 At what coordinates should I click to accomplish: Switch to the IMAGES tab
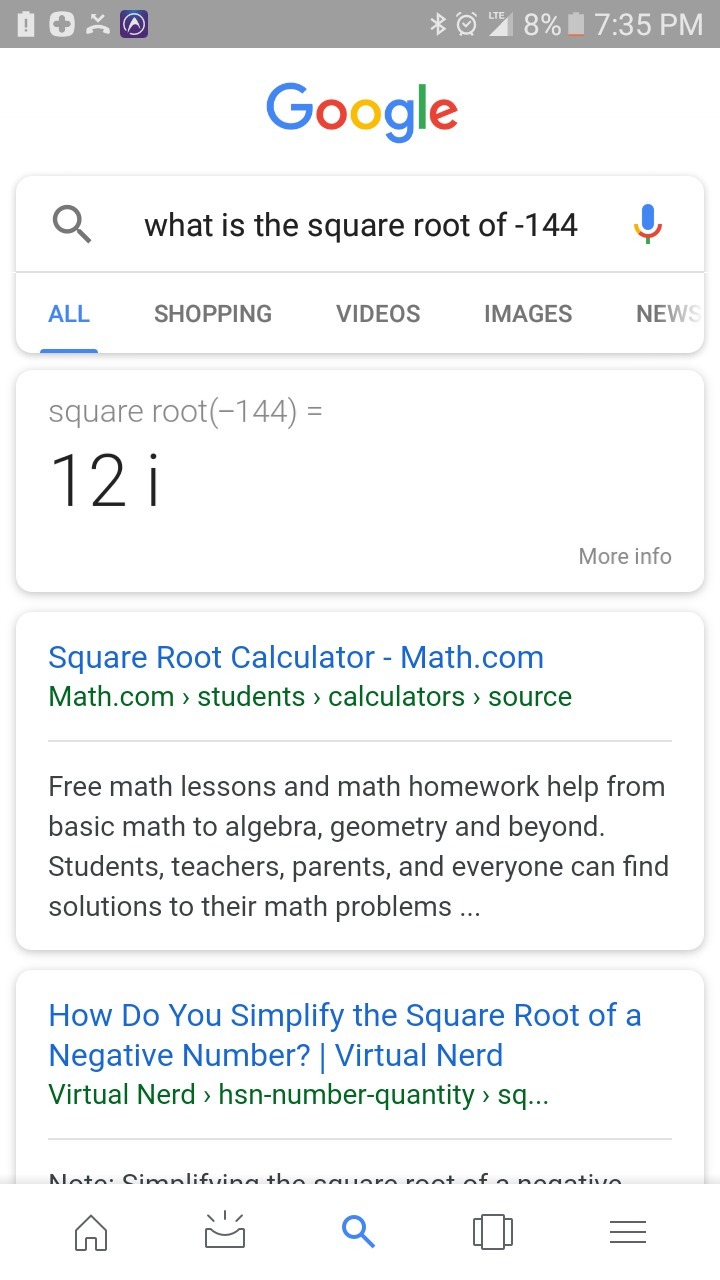tap(528, 314)
